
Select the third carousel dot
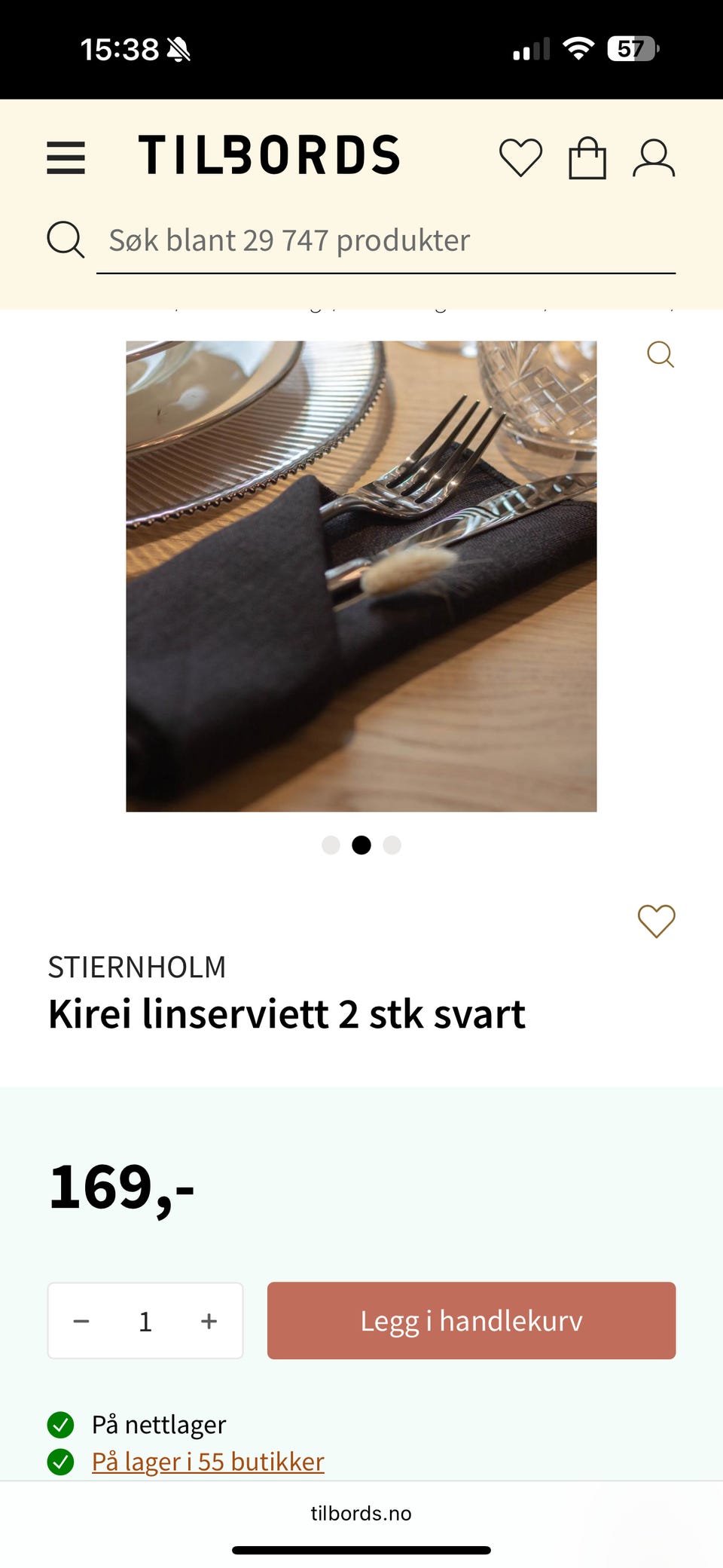pyautogui.click(x=391, y=845)
